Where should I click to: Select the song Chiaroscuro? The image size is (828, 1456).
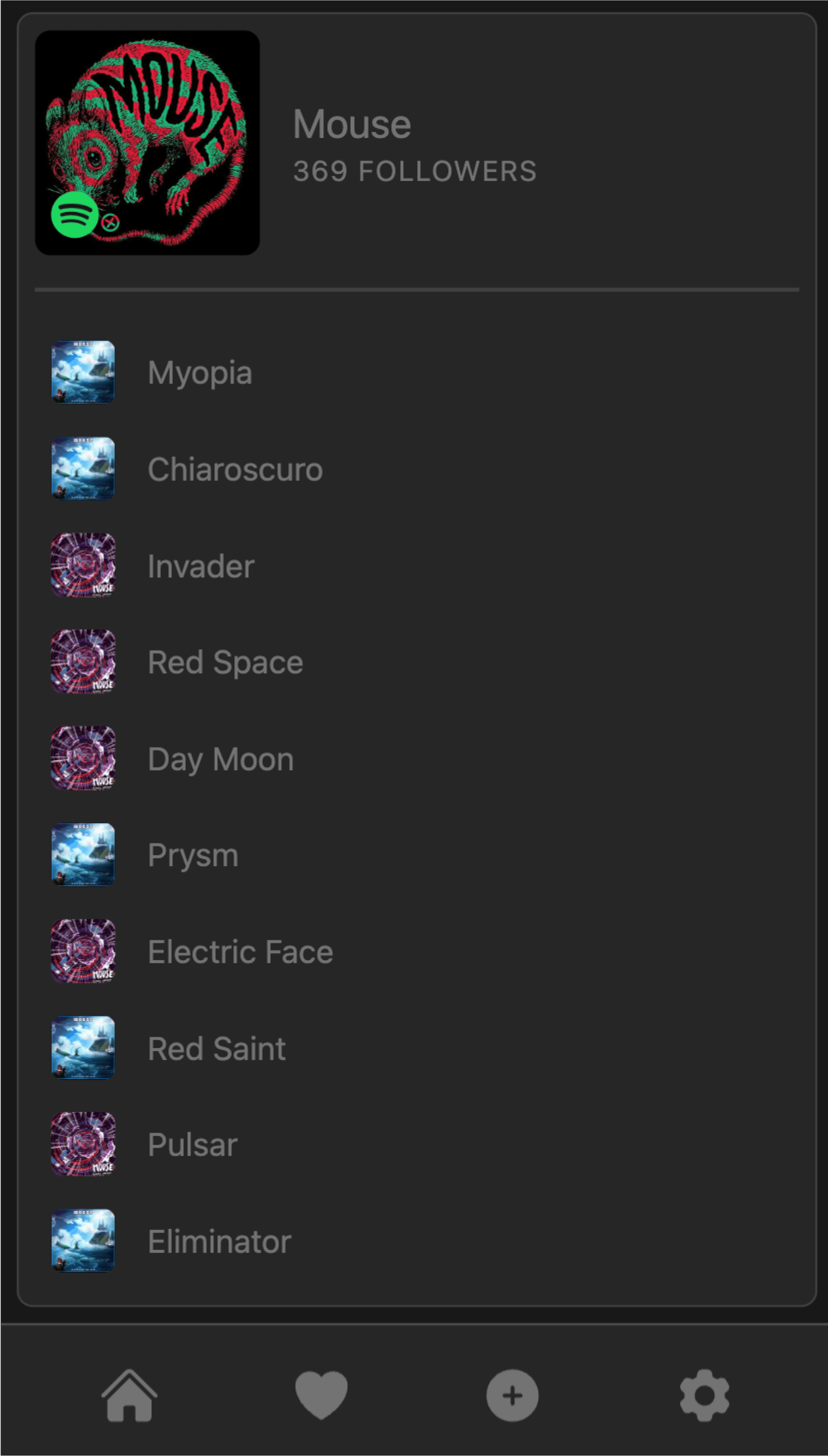tap(235, 470)
